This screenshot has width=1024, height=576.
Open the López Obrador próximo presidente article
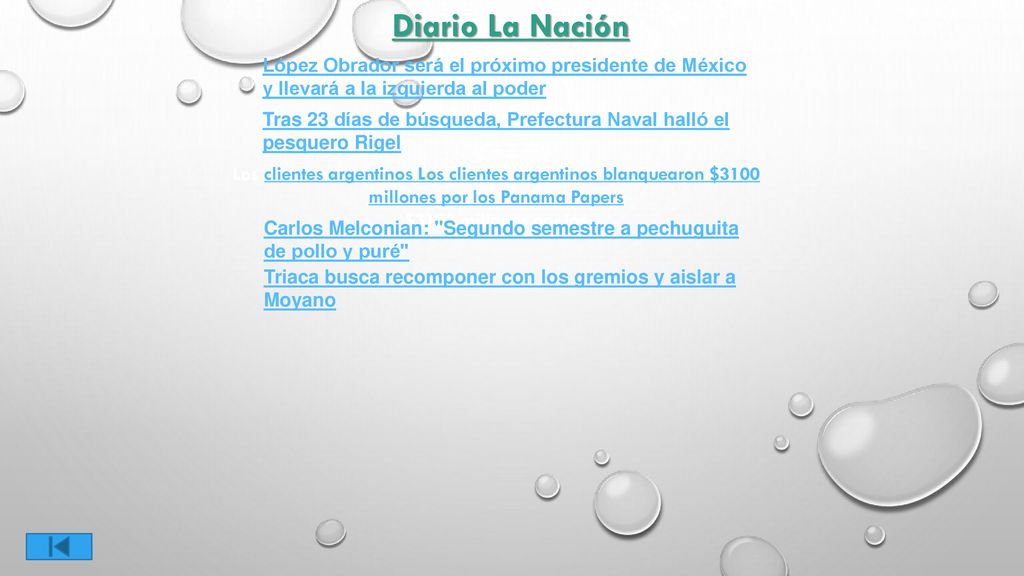[504, 77]
